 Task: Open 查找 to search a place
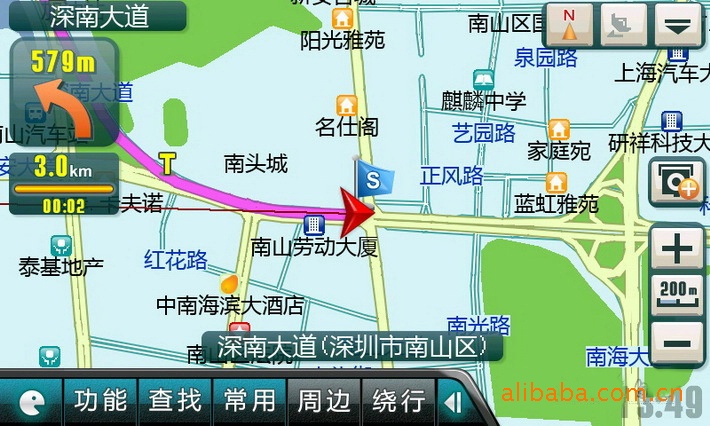click(x=175, y=402)
